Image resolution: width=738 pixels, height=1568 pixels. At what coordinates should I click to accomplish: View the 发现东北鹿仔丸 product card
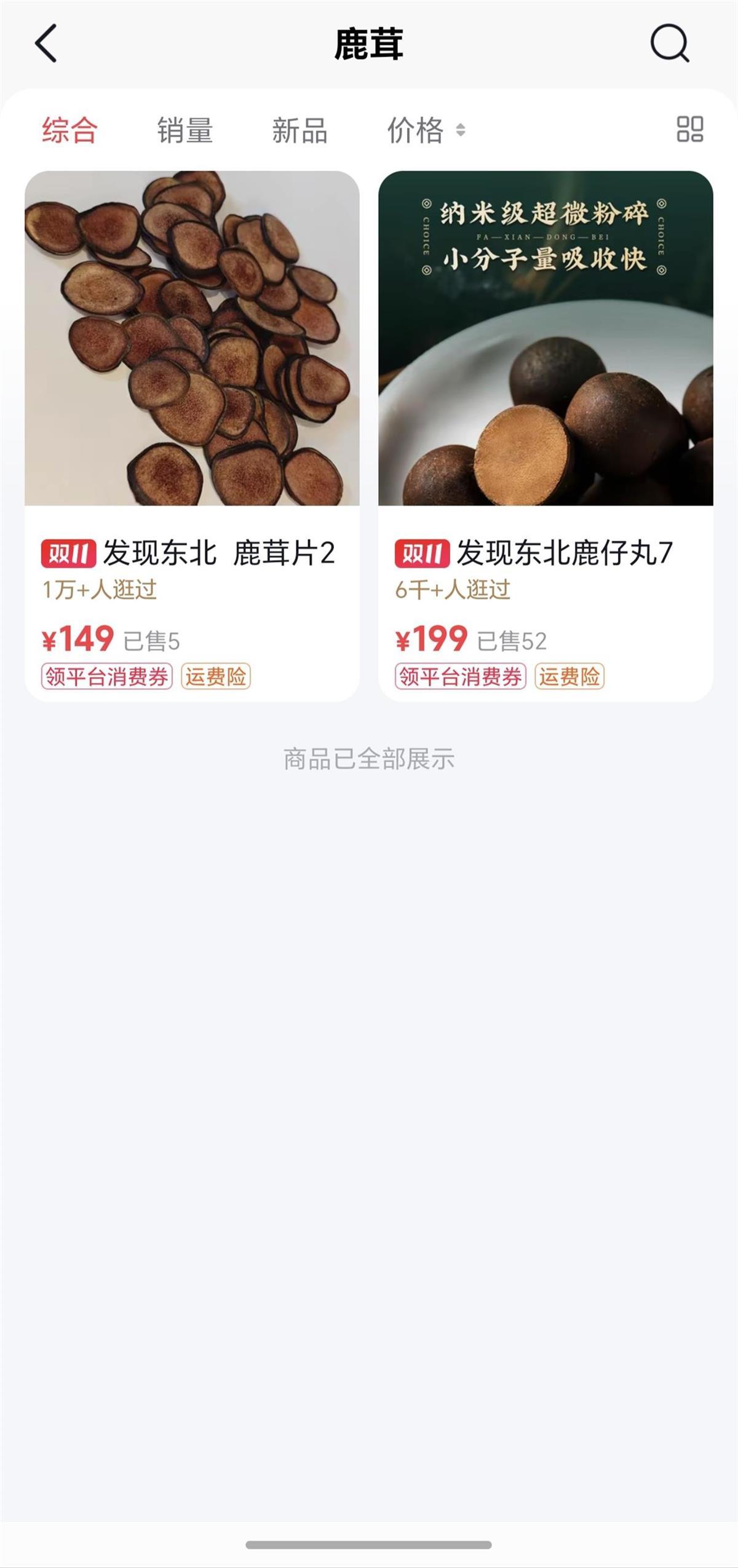pos(546,435)
